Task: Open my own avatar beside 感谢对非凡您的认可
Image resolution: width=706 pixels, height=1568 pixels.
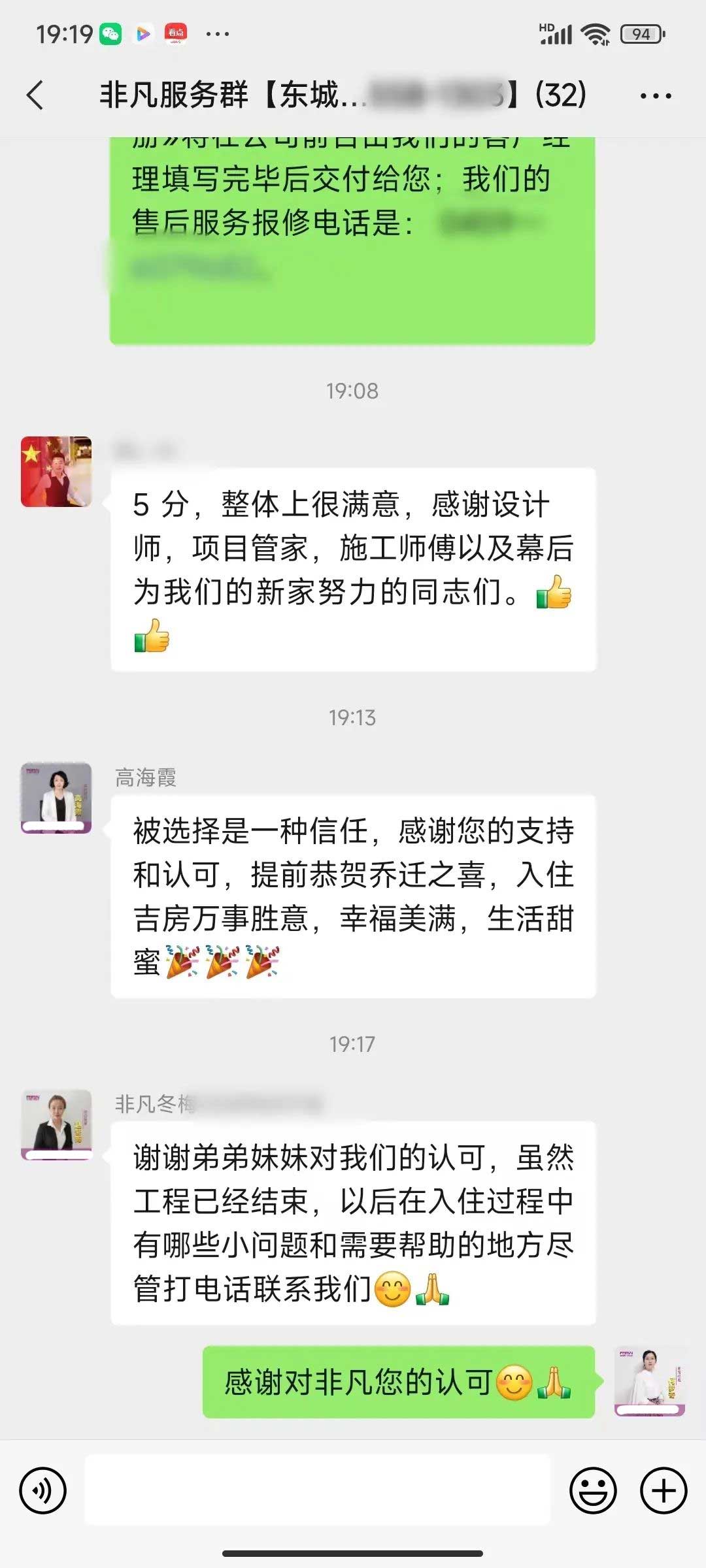Action: (x=650, y=1381)
